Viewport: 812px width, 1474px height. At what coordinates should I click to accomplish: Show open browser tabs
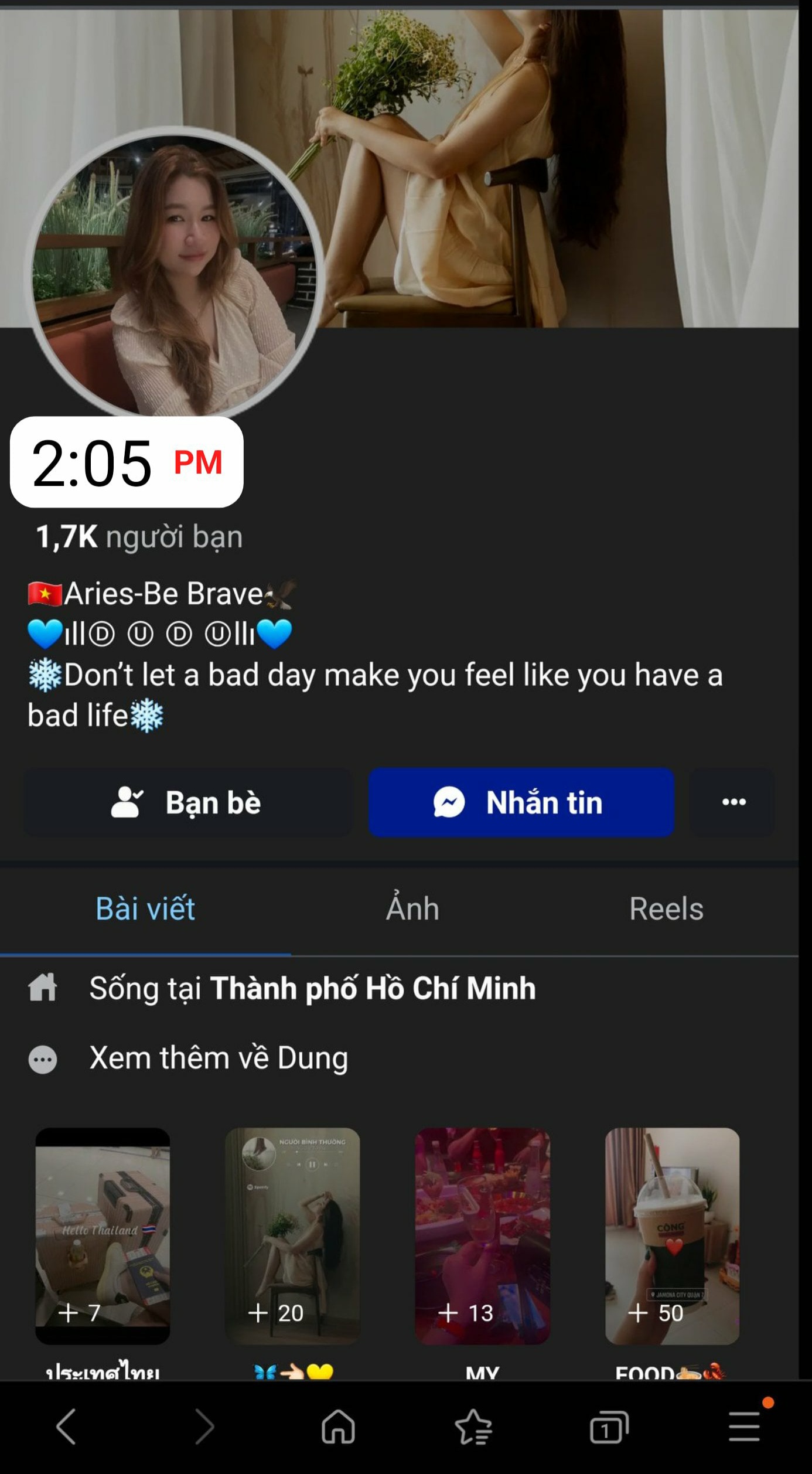(609, 1427)
